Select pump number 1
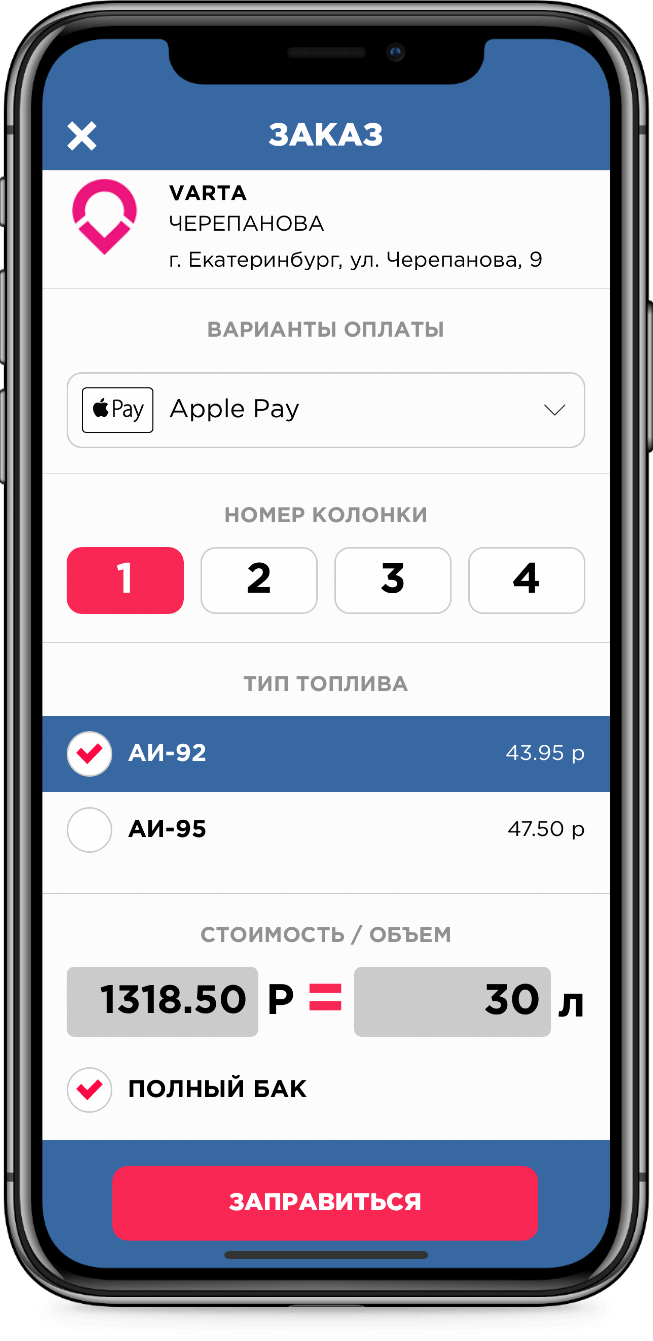Image resolution: width=653 pixels, height=1341 pixels. [x=125, y=580]
